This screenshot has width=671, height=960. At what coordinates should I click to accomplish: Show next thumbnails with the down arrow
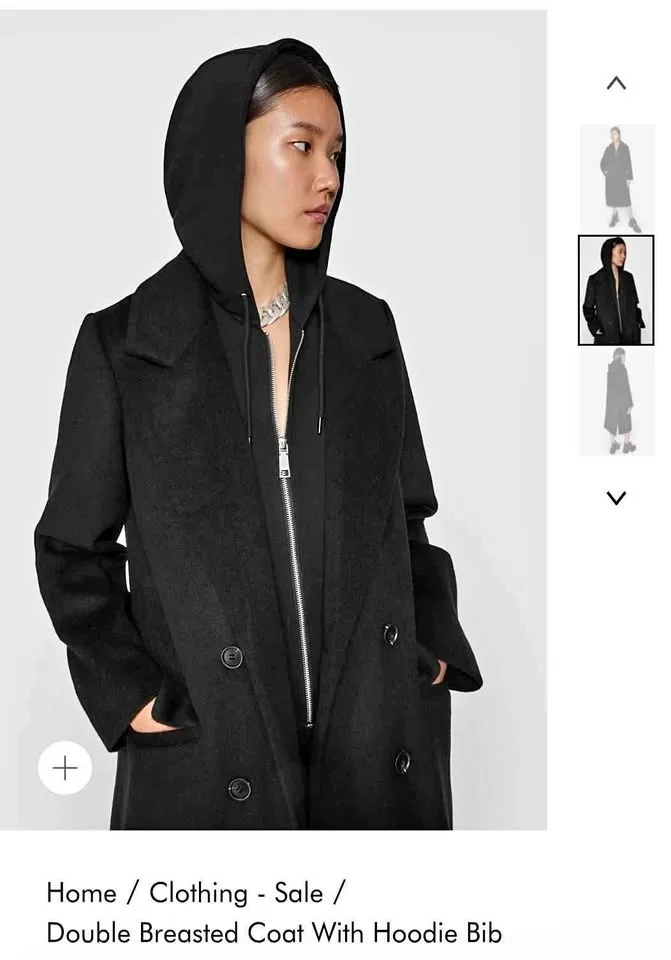pyautogui.click(x=616, y=497)
